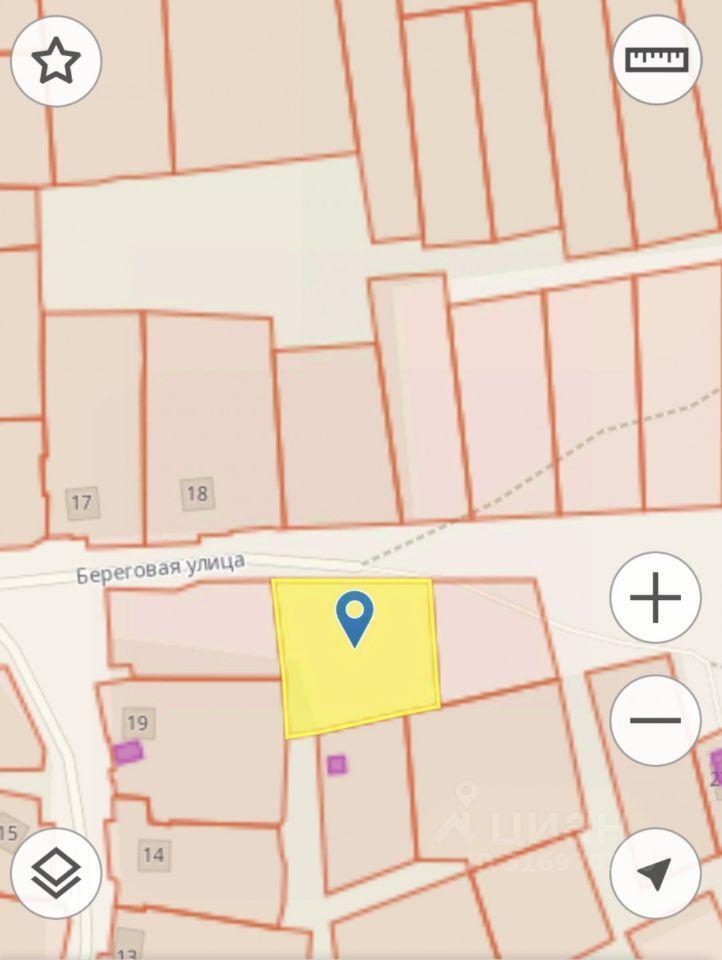This screenshot has height=960, width=722.
Task: Open the map layers selector
Action: [56, 873]
